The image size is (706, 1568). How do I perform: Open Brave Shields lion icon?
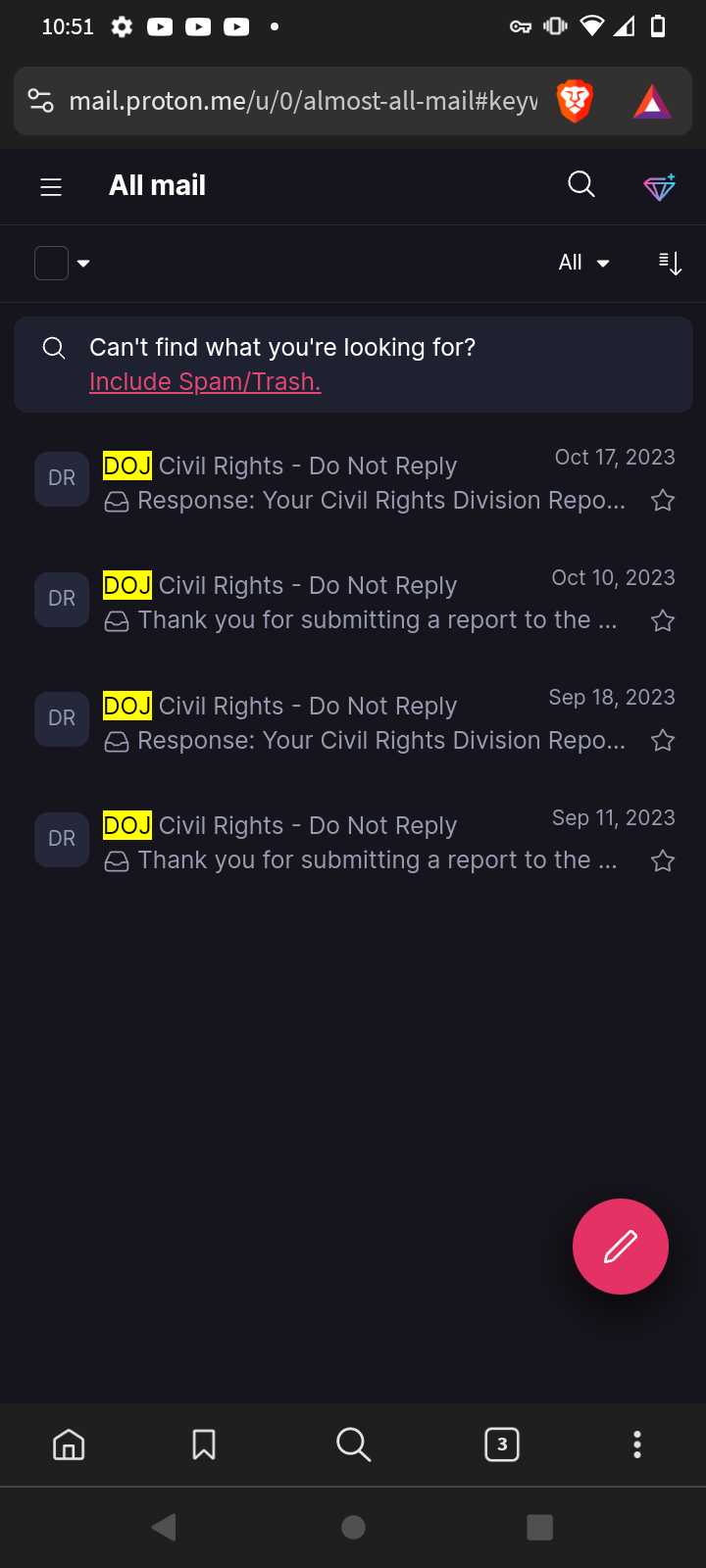[575, 101]
